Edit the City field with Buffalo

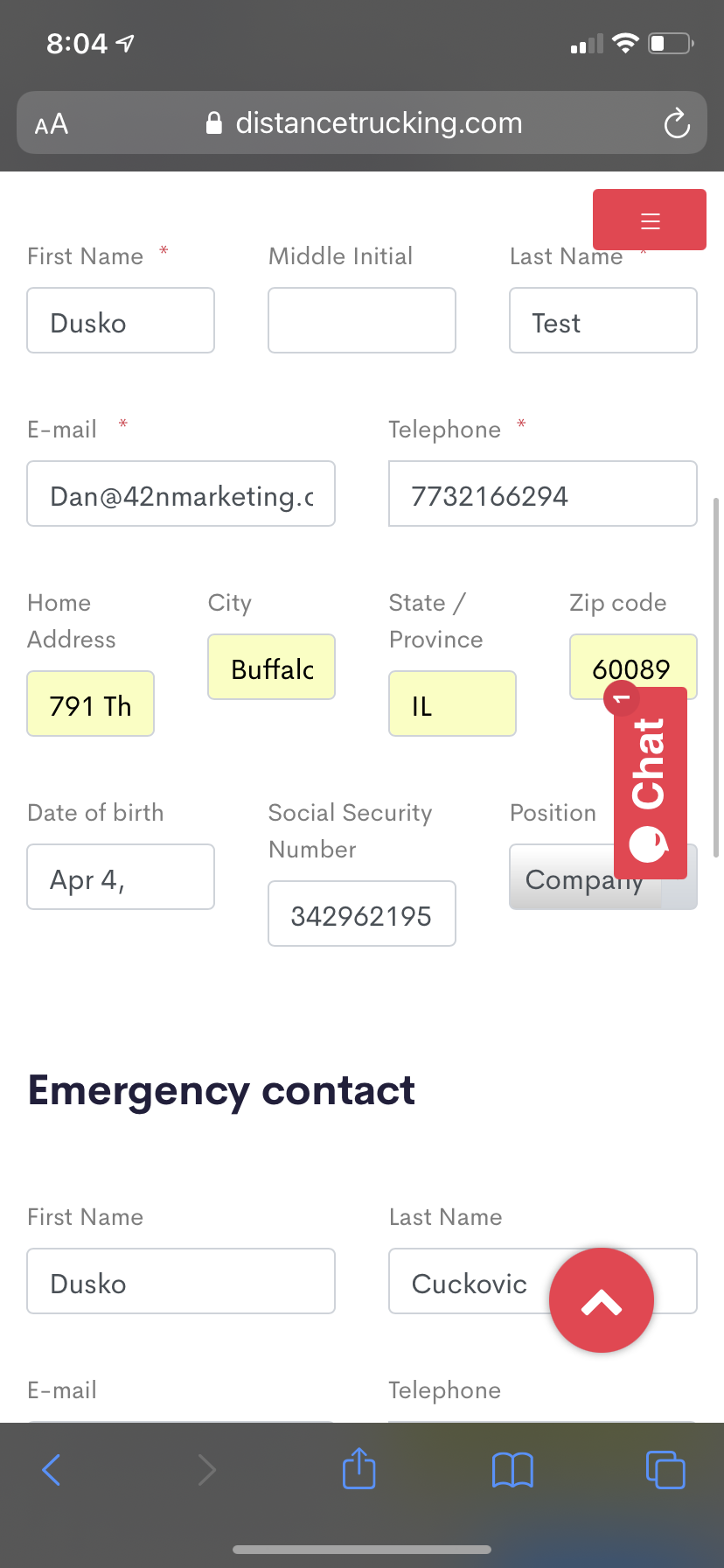tap(271, 667)
